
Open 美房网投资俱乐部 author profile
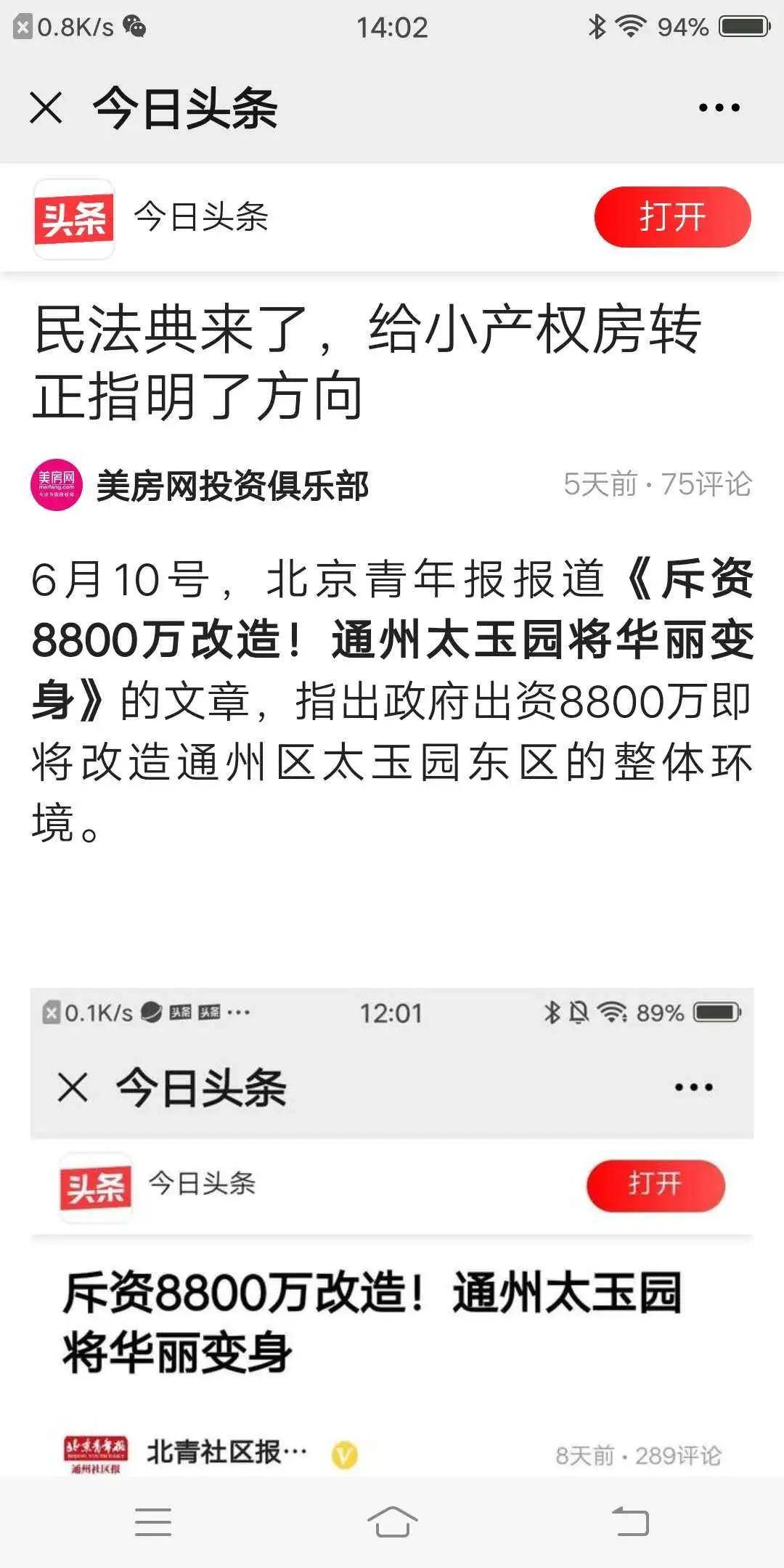pyautogui.click(x=232, y=486)
